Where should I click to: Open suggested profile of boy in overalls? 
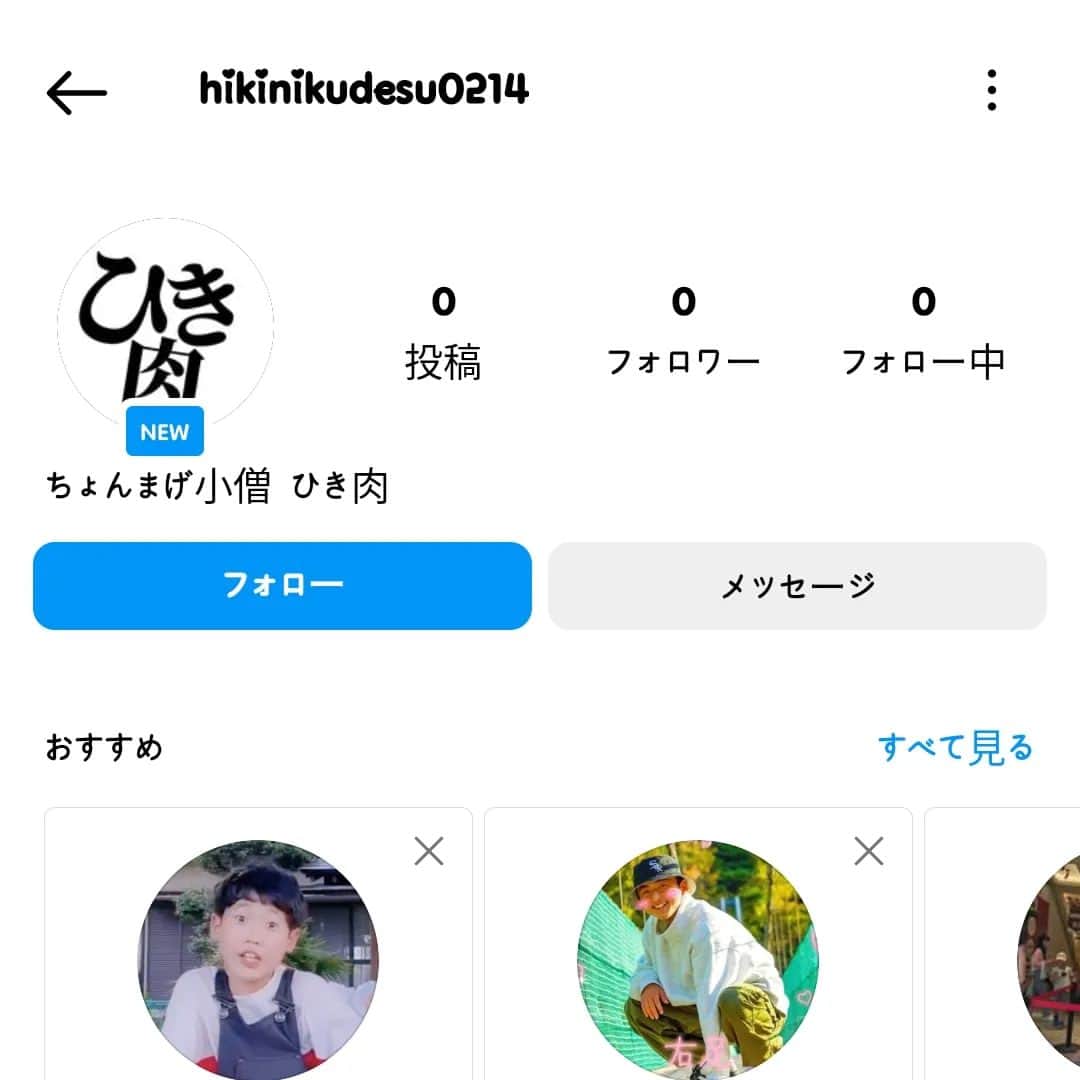click(x=258, y=960)
